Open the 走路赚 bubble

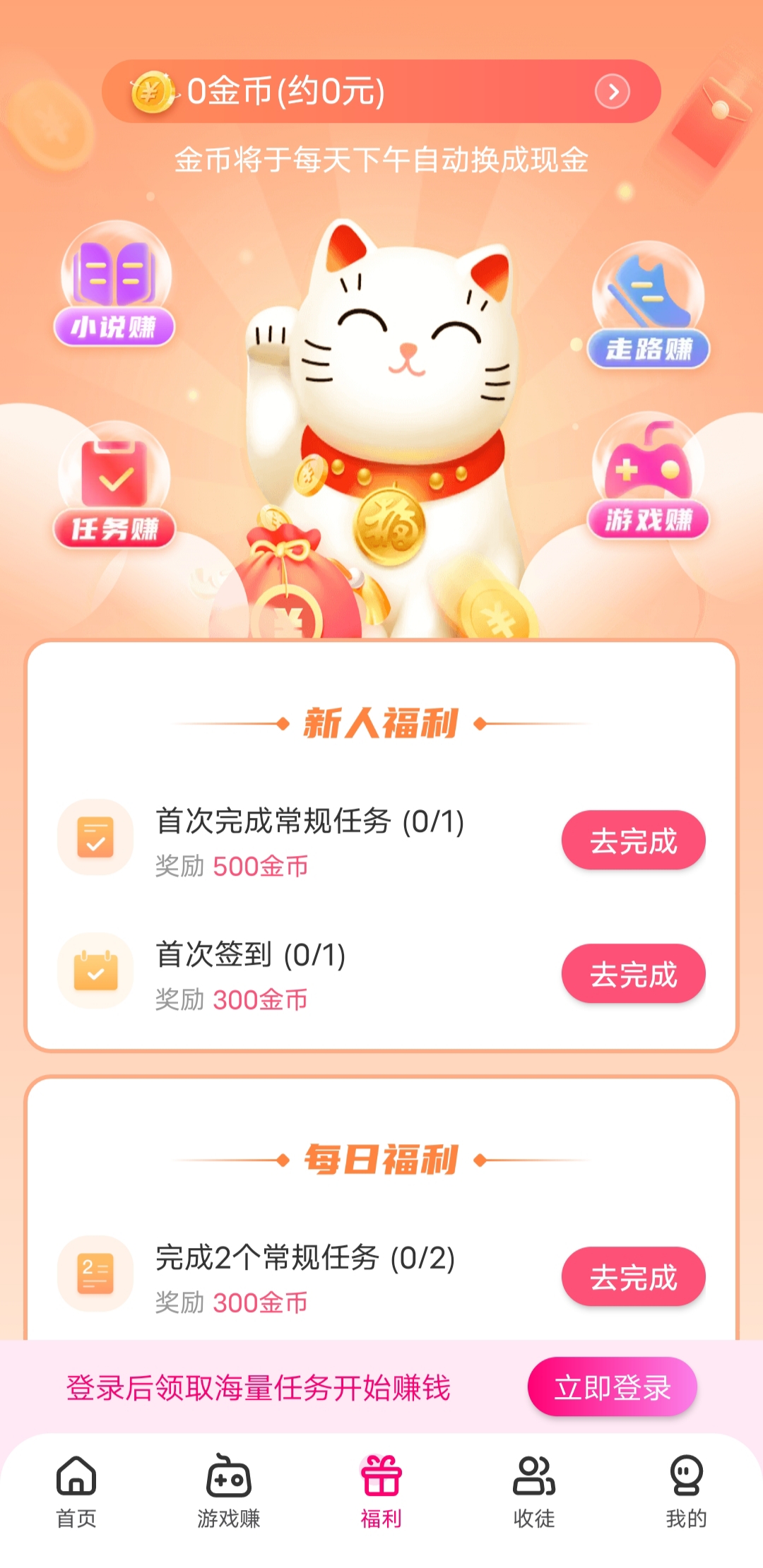(648, 305)
